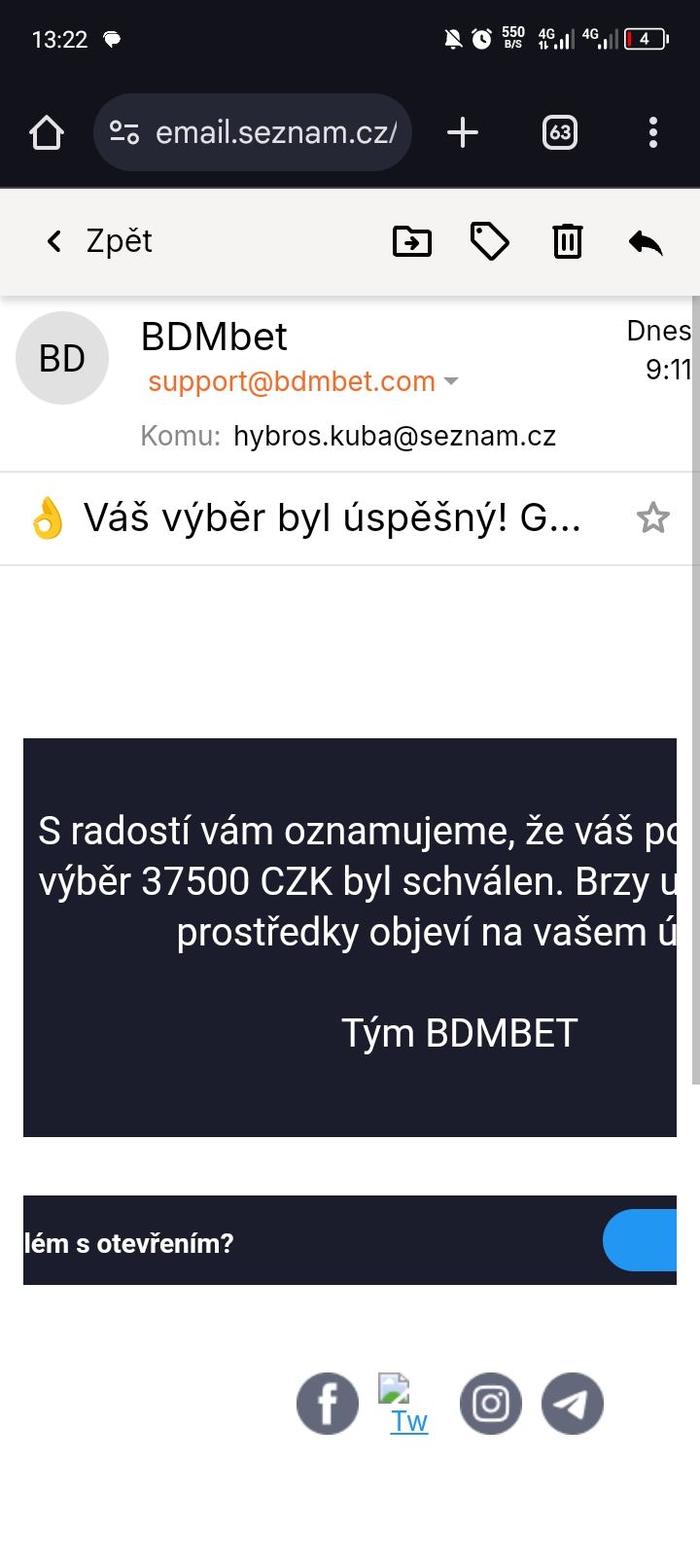Open the tab switcher showing 63
700x1568 pixels.
(x=560, y=132)
